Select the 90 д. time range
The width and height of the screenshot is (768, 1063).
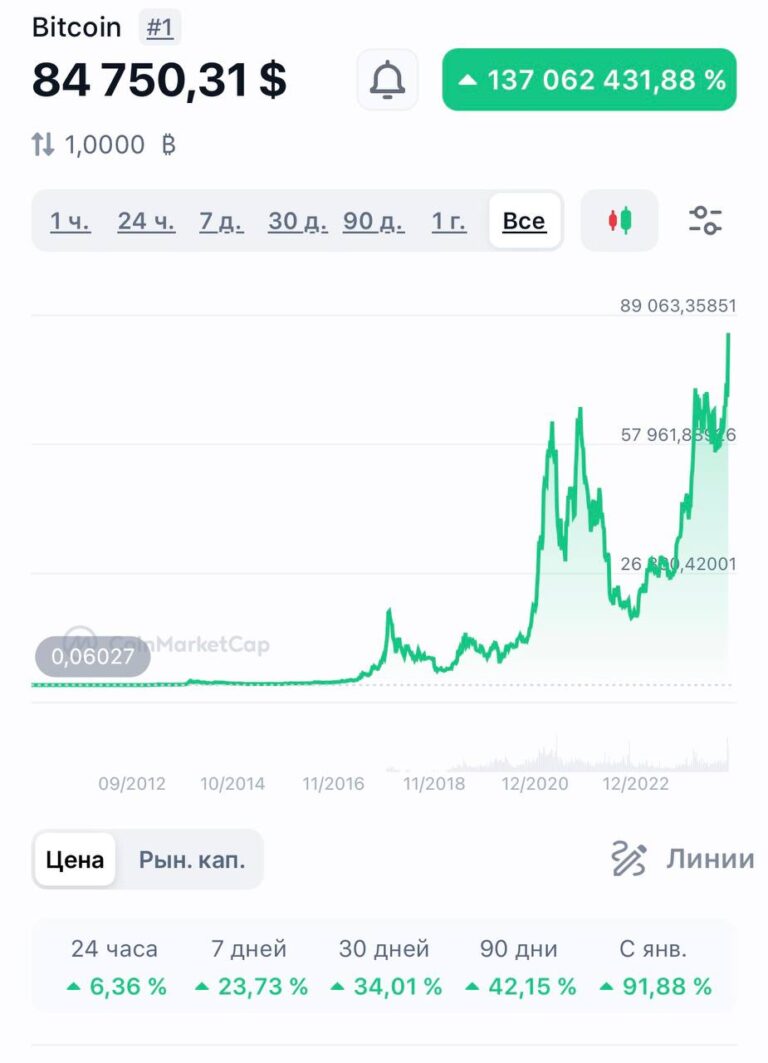[x=373, y=221]
